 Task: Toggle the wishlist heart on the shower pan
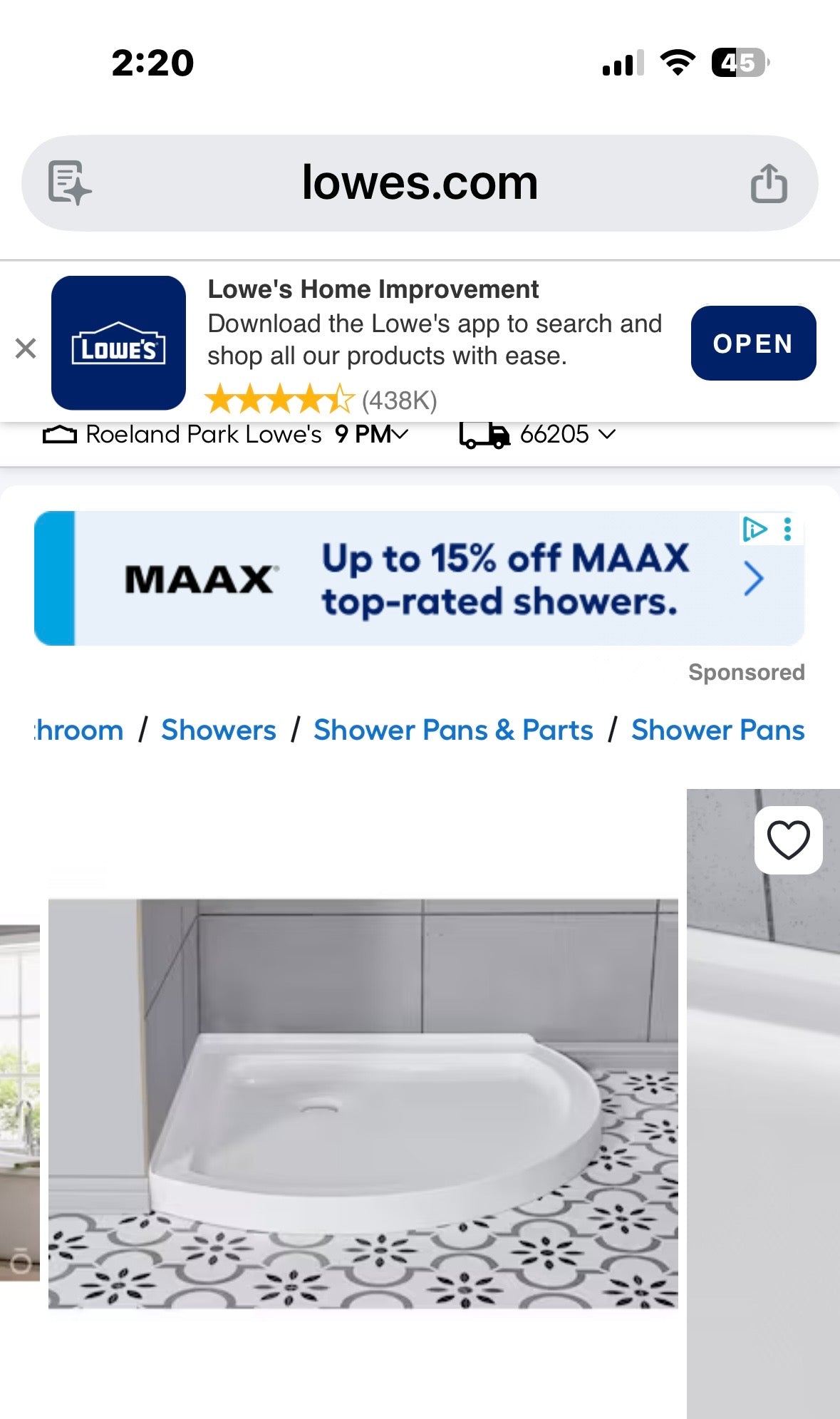tap(788, 838)
